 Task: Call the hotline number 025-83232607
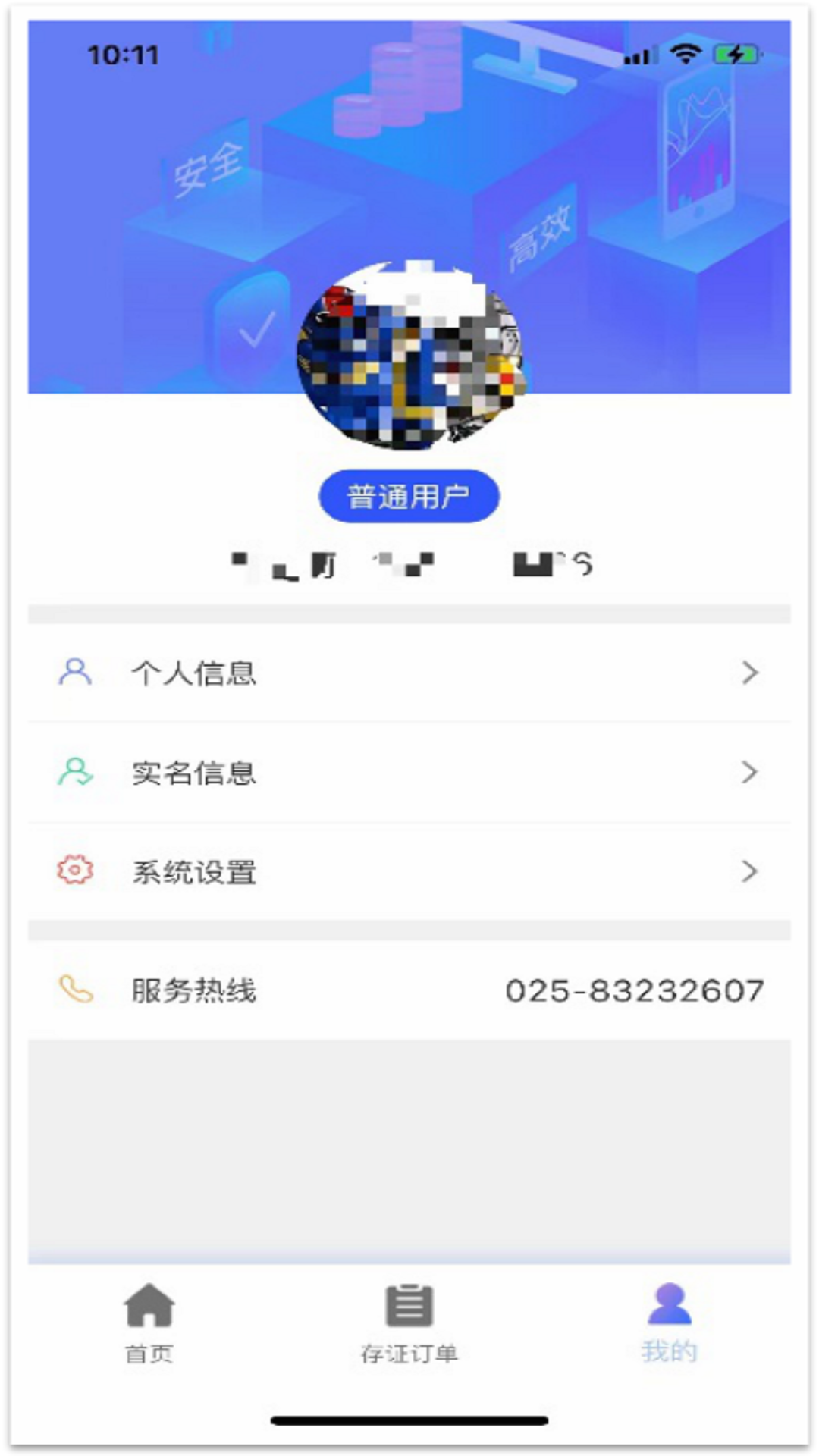[635, 990]
